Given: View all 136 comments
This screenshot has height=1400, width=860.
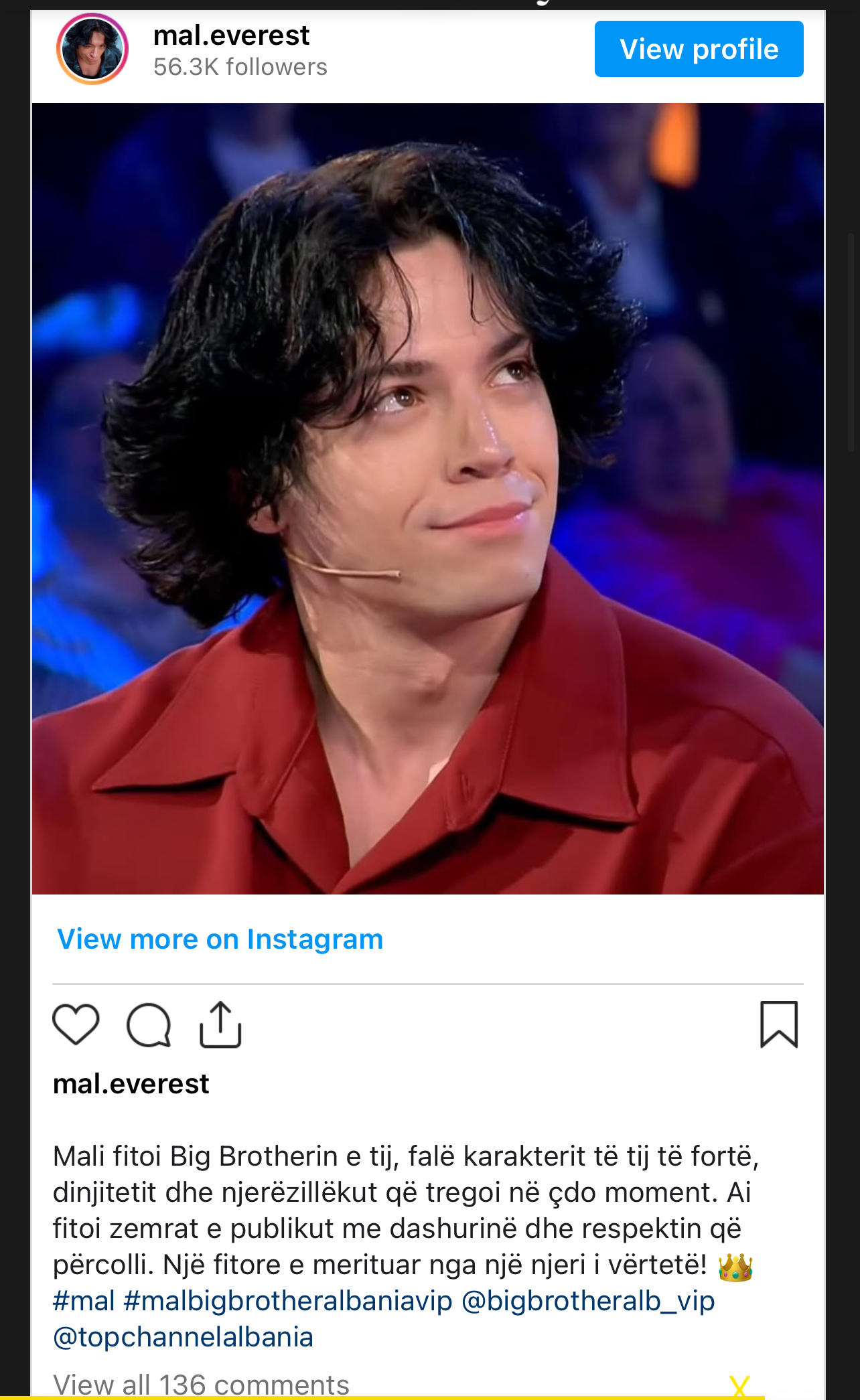Looking at the screenshot, I should pos(201,1383).
